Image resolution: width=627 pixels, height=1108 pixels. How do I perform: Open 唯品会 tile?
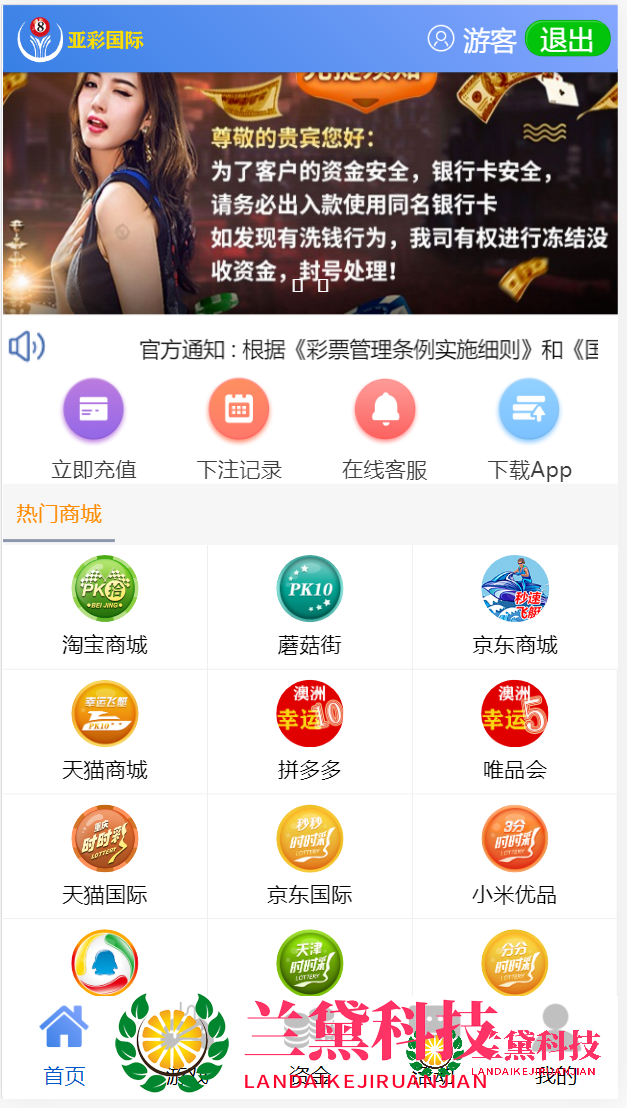(515, 732)
